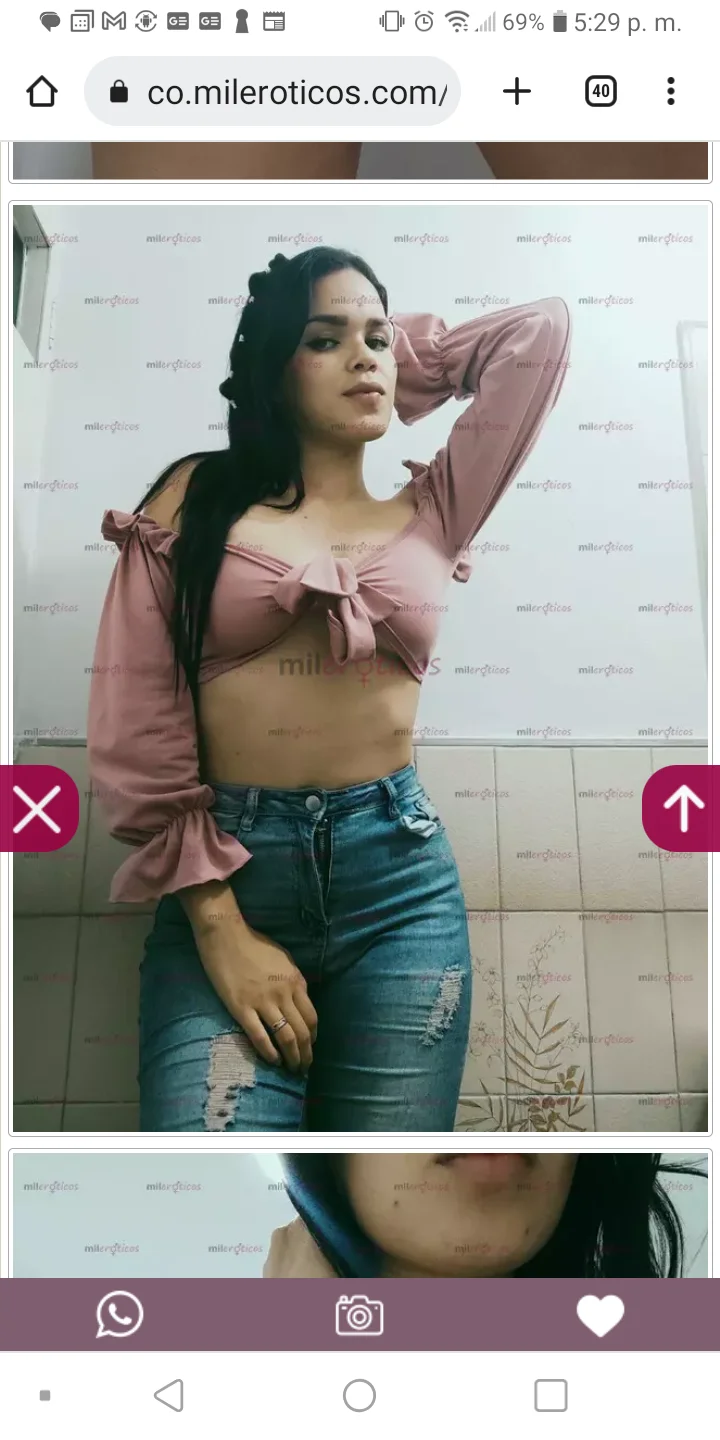Open the tab switcher showing 40 tabs
The height and width of the screenshot is (1440, 720).
(x=600, y=92)
